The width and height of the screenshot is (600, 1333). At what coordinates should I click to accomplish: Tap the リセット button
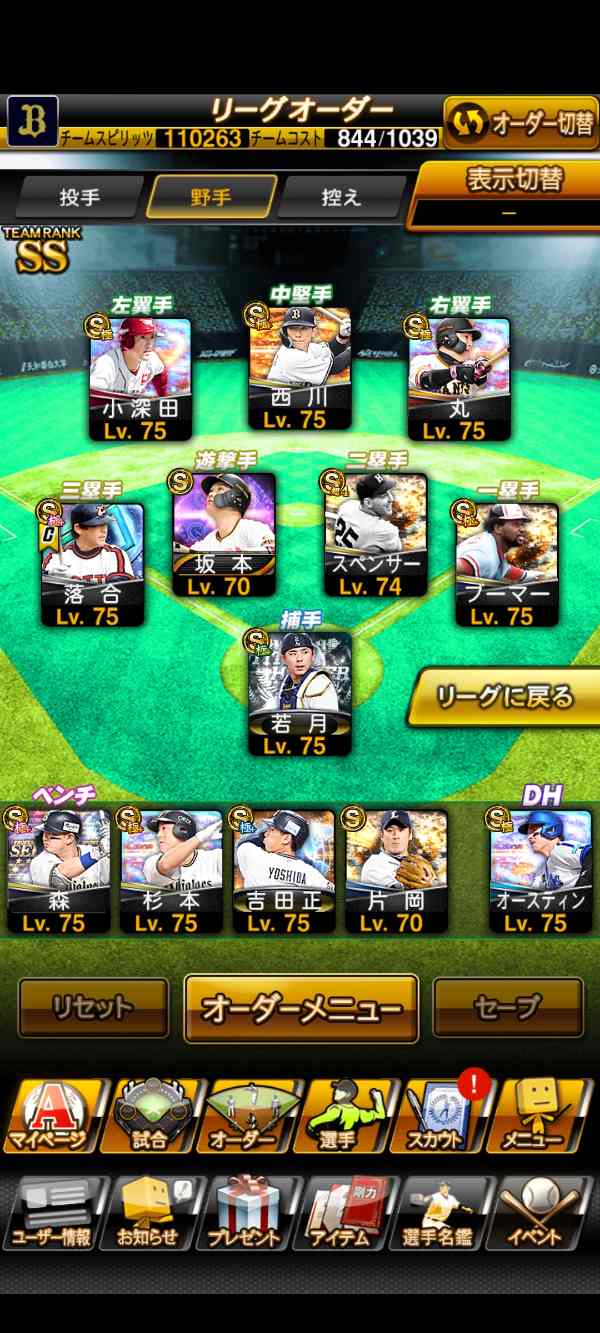[93, 1007]
